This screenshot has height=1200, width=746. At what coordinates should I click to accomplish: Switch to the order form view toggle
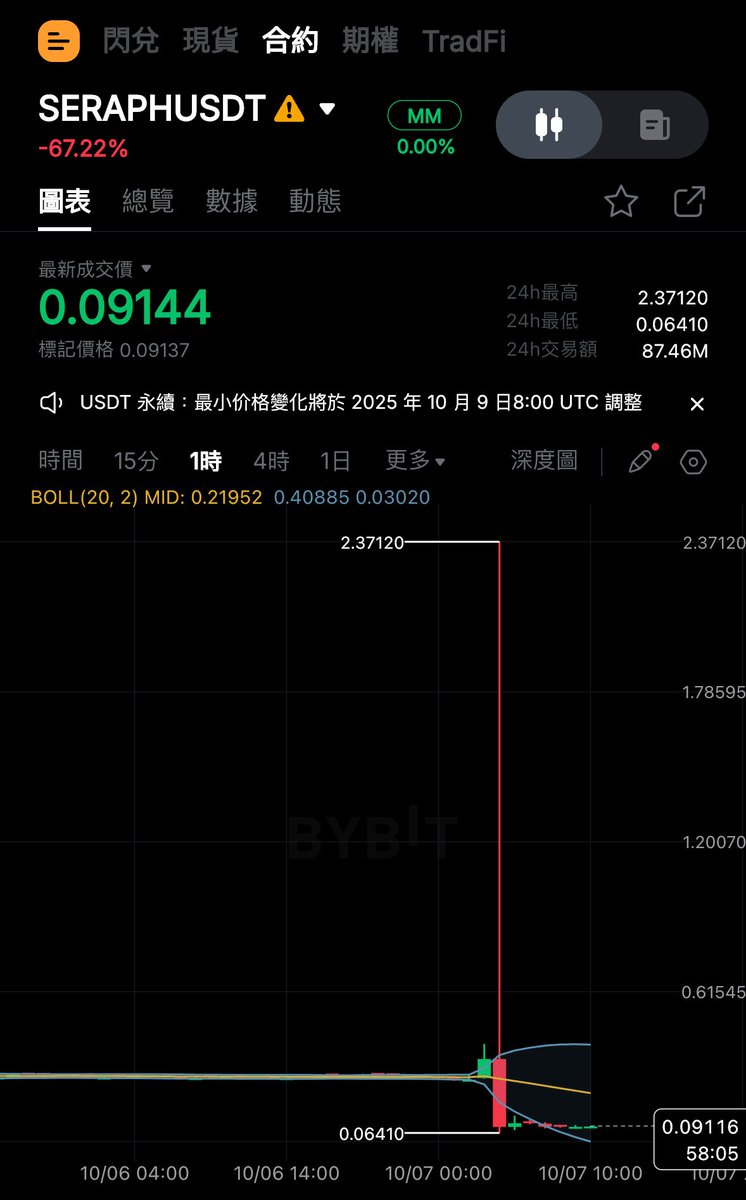[655, 125]
